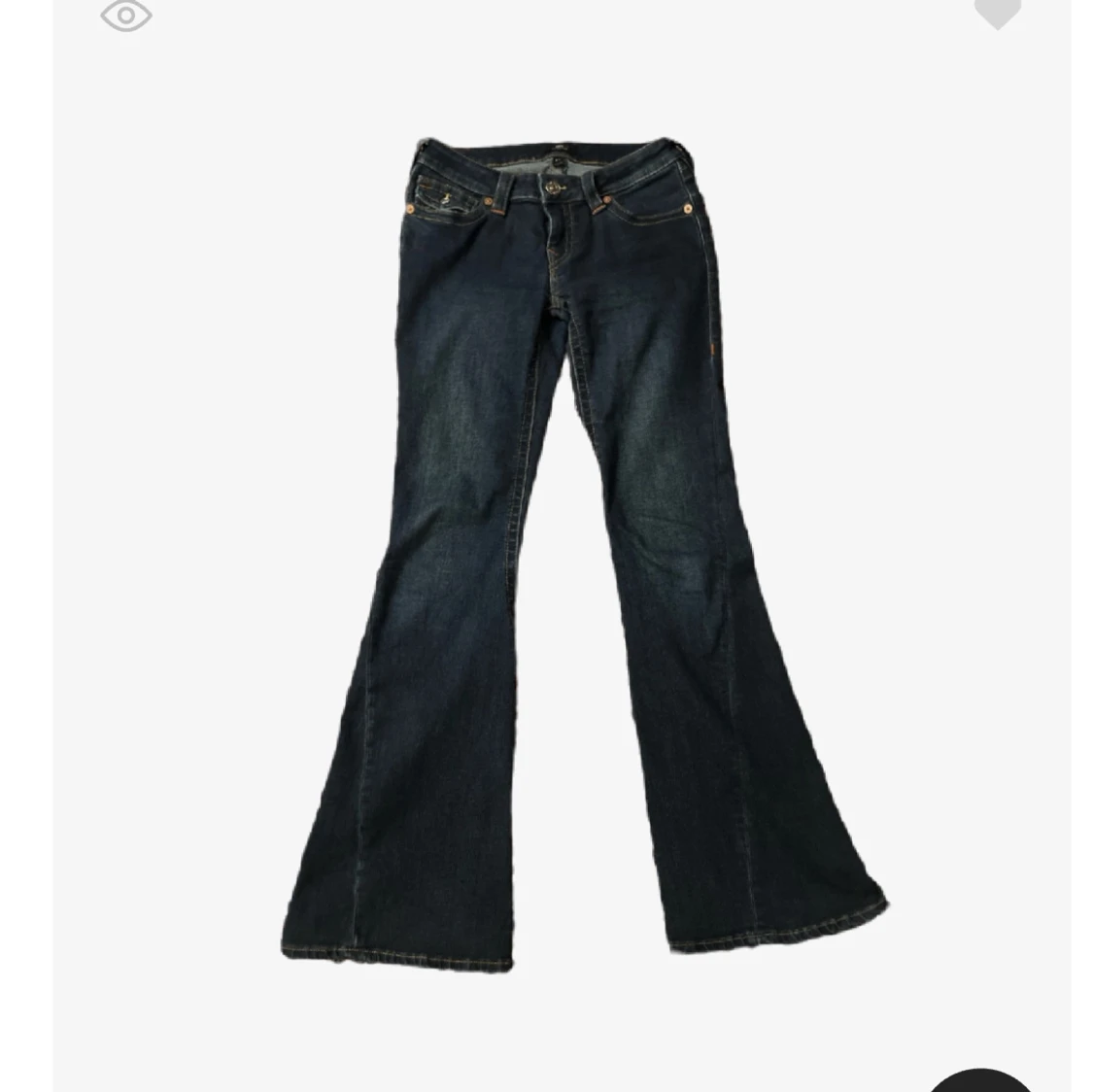Tap the eye icon above the photo
1093x1092 pixels.
pos(126,15)
